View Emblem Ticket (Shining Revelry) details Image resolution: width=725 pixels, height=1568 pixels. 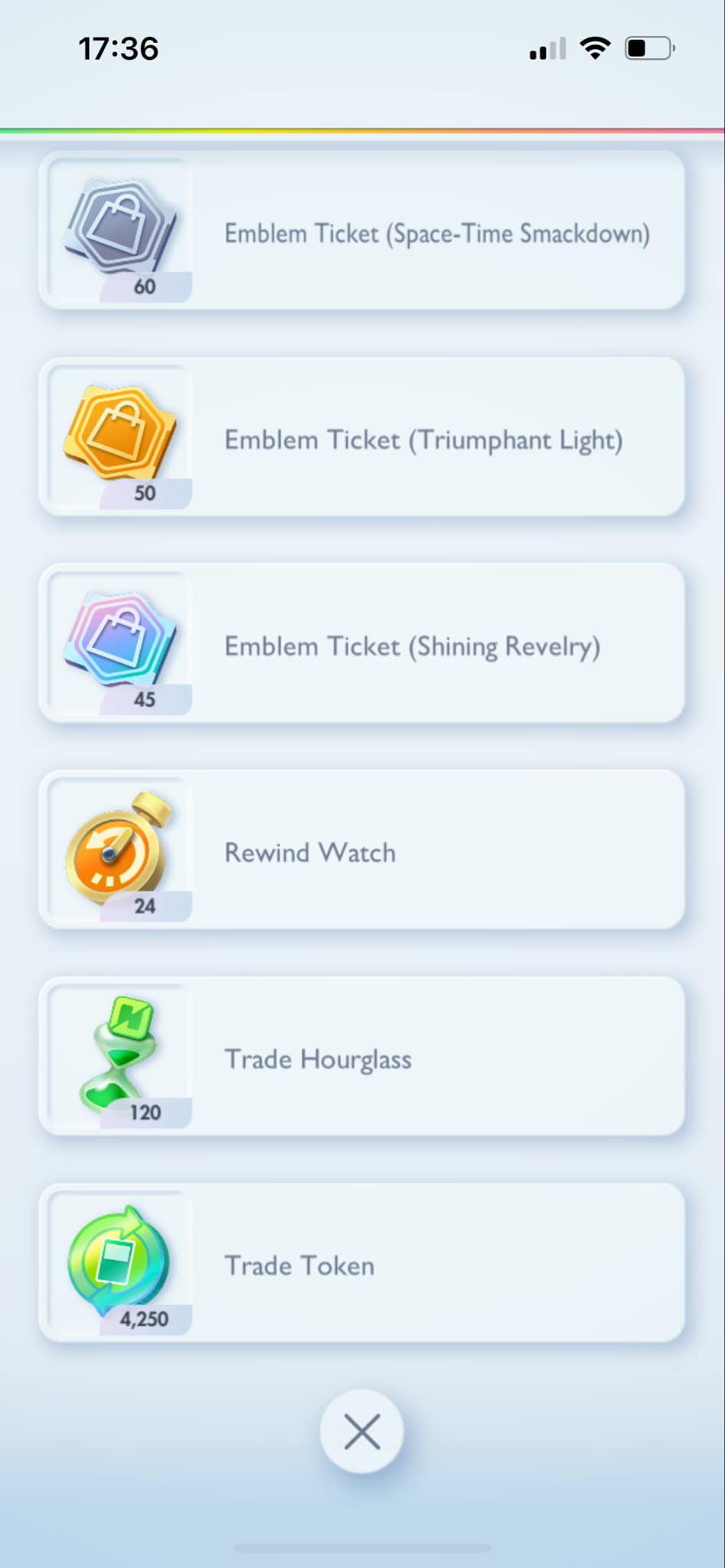click(361, 644)
